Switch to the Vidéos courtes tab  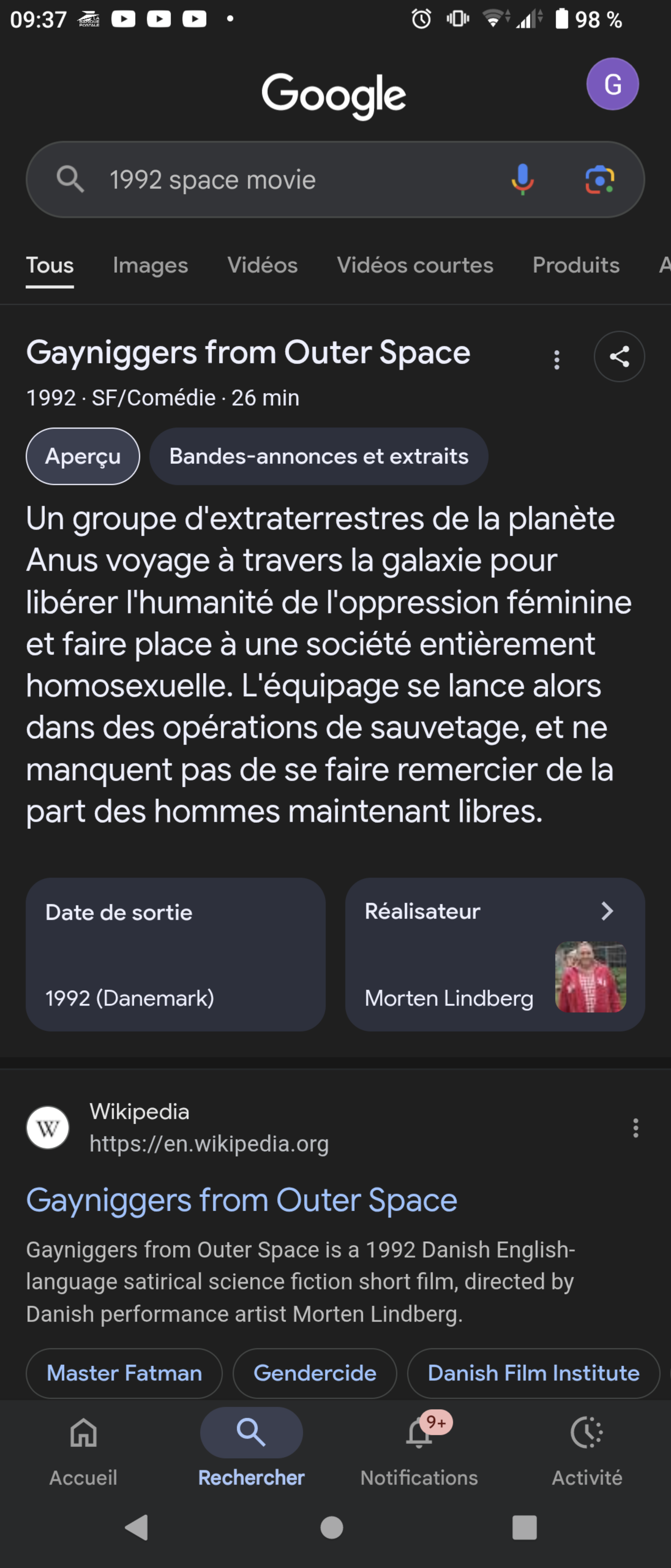tap(415, 265)
